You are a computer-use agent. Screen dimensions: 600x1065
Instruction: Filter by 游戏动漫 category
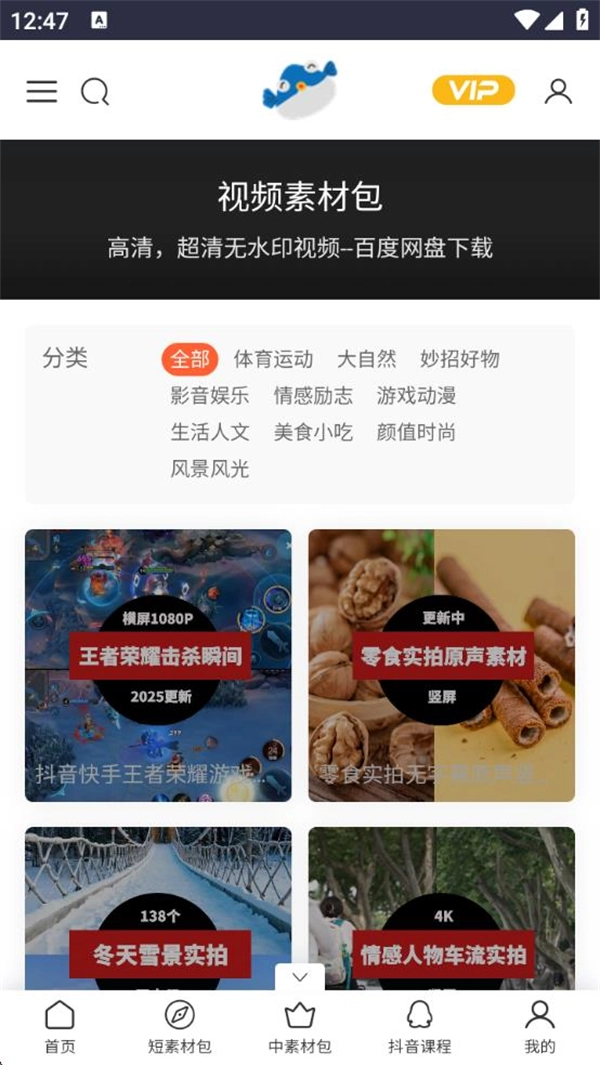(x=416, y=396)
